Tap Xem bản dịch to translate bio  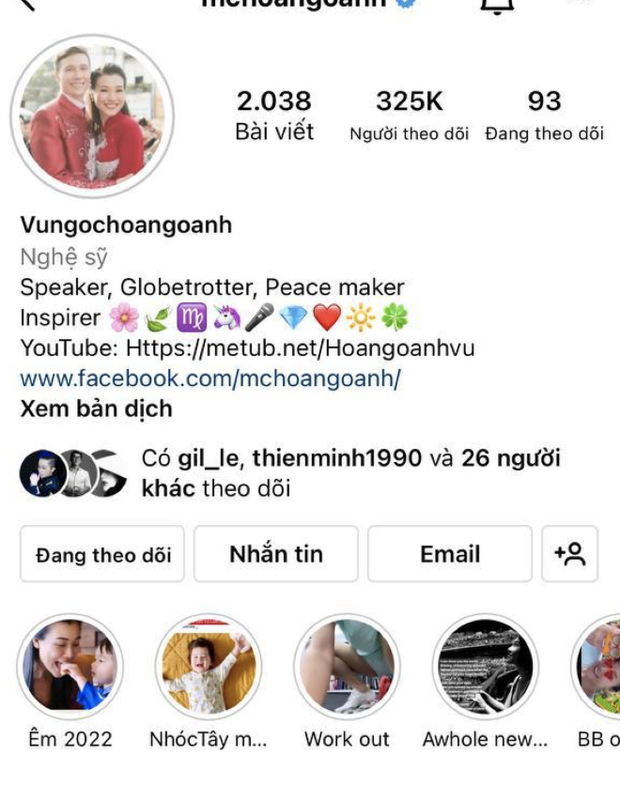pos(96,408)
